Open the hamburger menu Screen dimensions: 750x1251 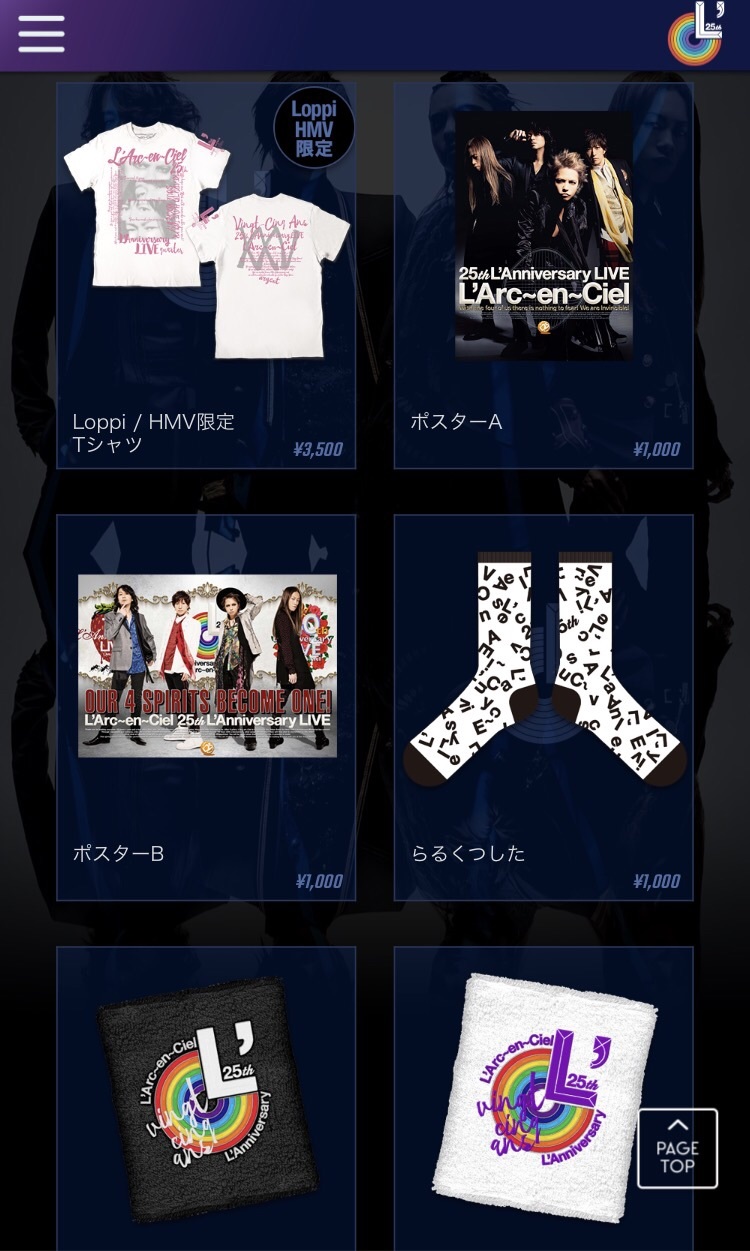[41, 34]
